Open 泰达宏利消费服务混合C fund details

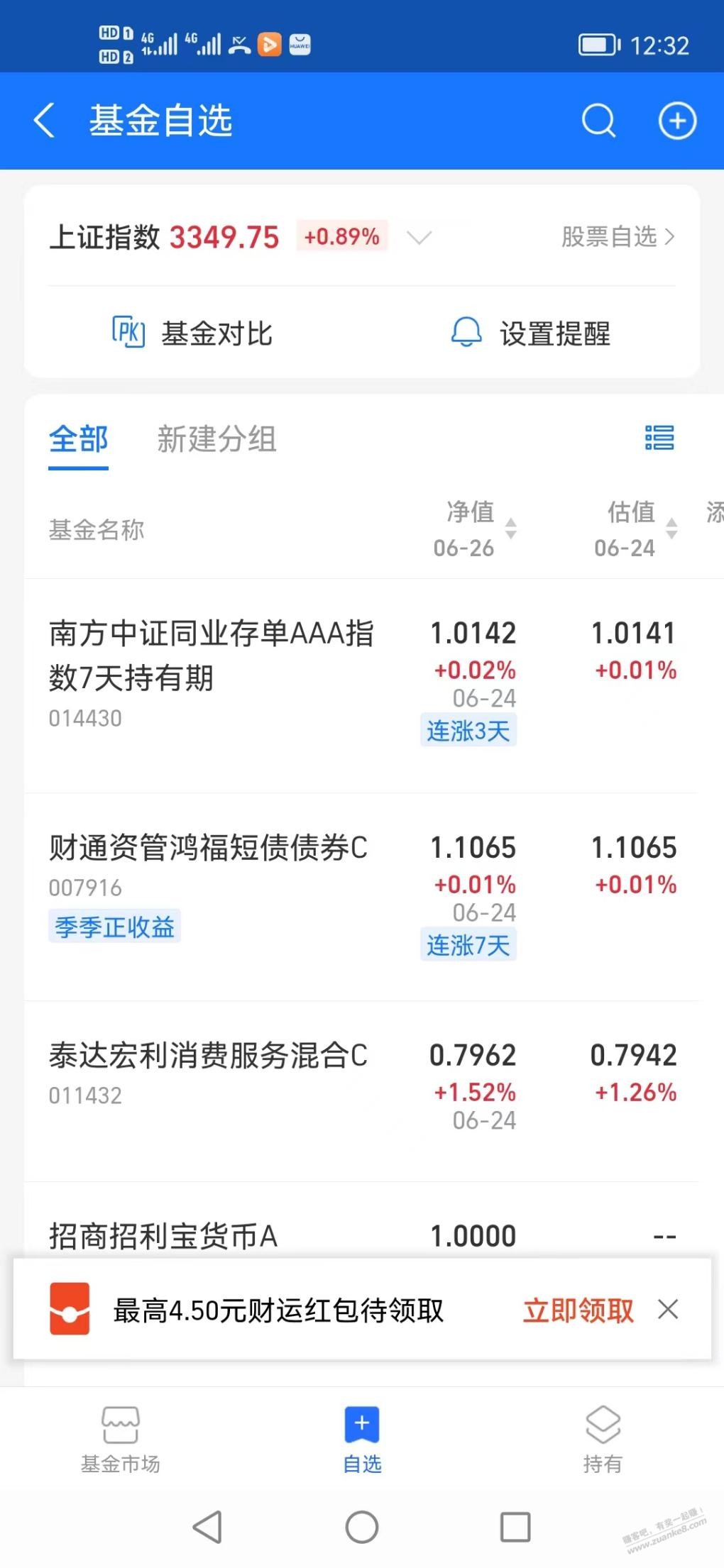tap(208, 1056)
